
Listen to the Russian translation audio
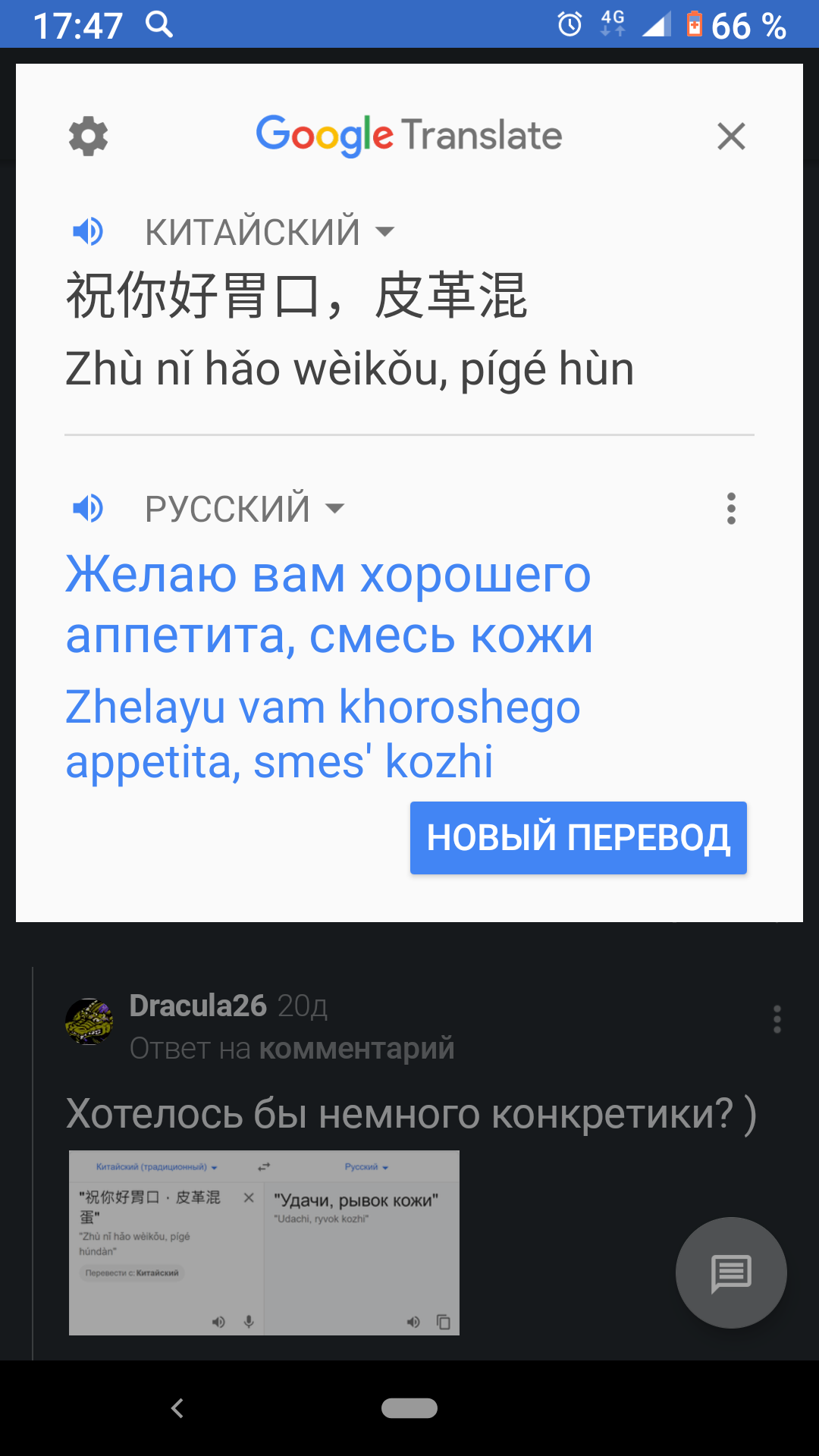(88, 508)
